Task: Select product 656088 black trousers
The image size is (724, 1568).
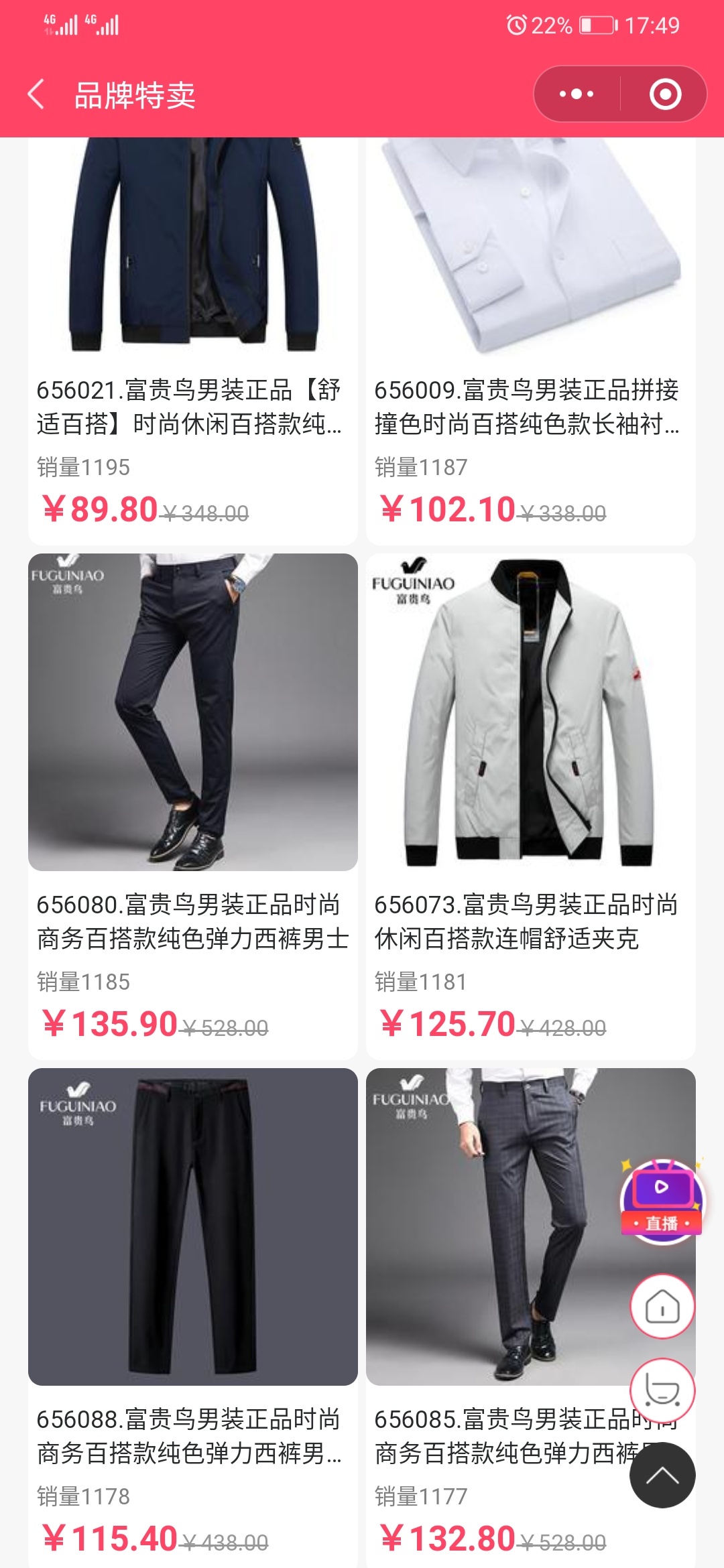Action: tap(192, 1226)
